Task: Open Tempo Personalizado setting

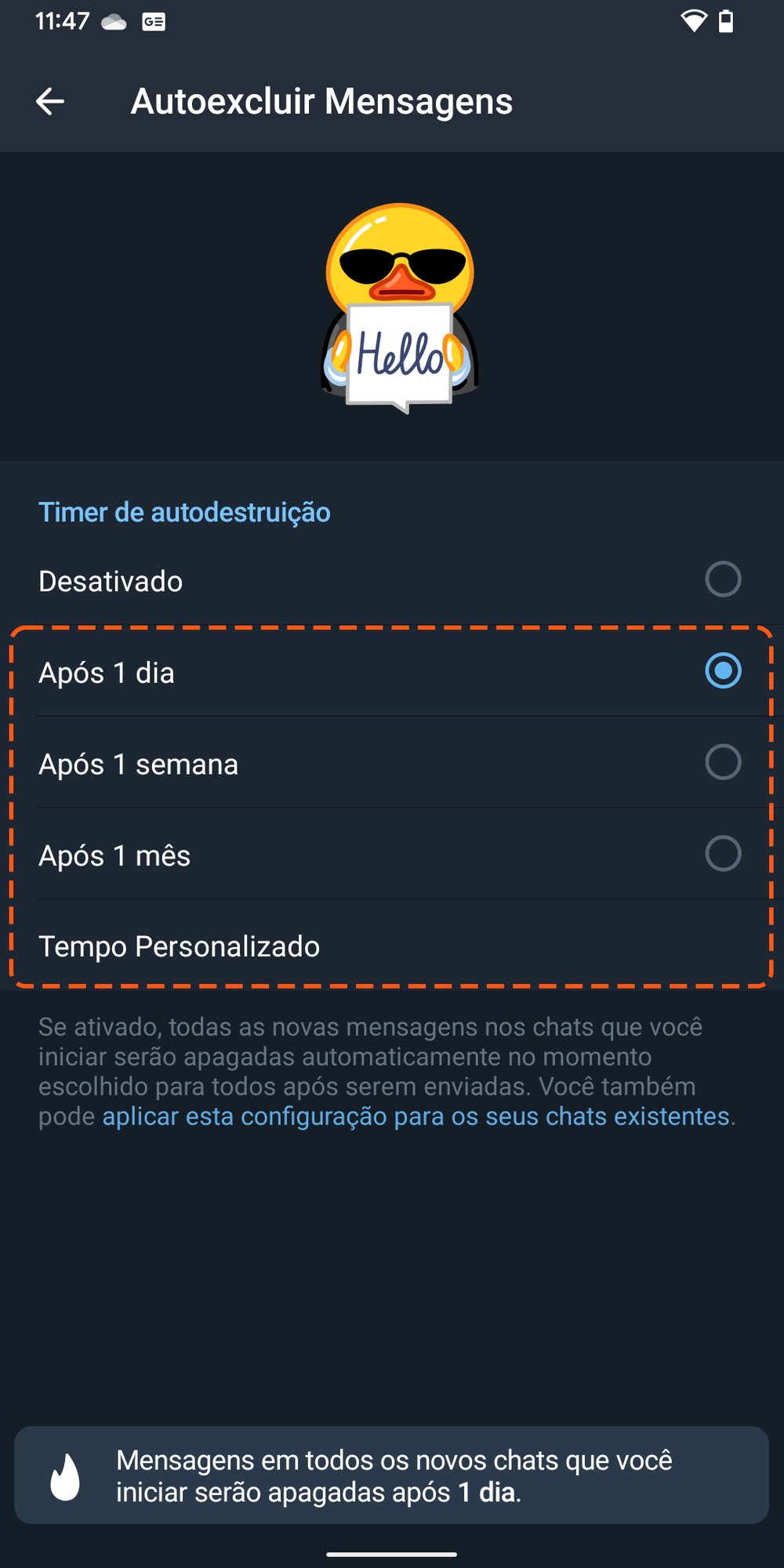Action: point(392,946)
